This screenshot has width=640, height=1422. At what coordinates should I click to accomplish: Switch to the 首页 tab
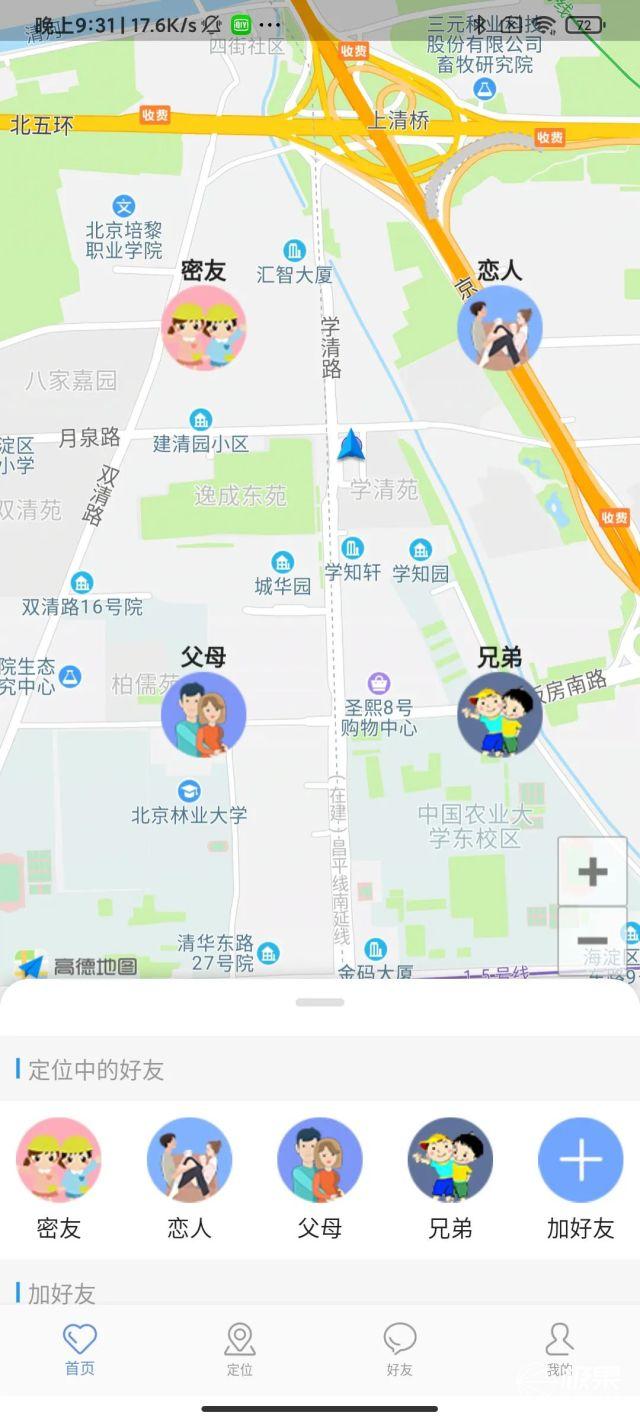coord(80,1348)
